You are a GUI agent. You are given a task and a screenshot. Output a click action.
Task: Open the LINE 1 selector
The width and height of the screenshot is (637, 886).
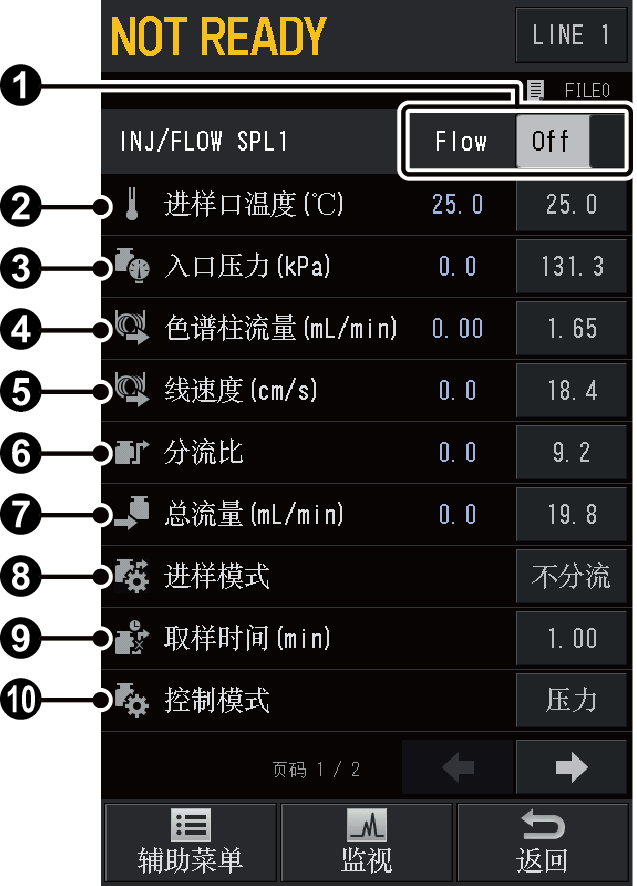click(x=571, y=35)
